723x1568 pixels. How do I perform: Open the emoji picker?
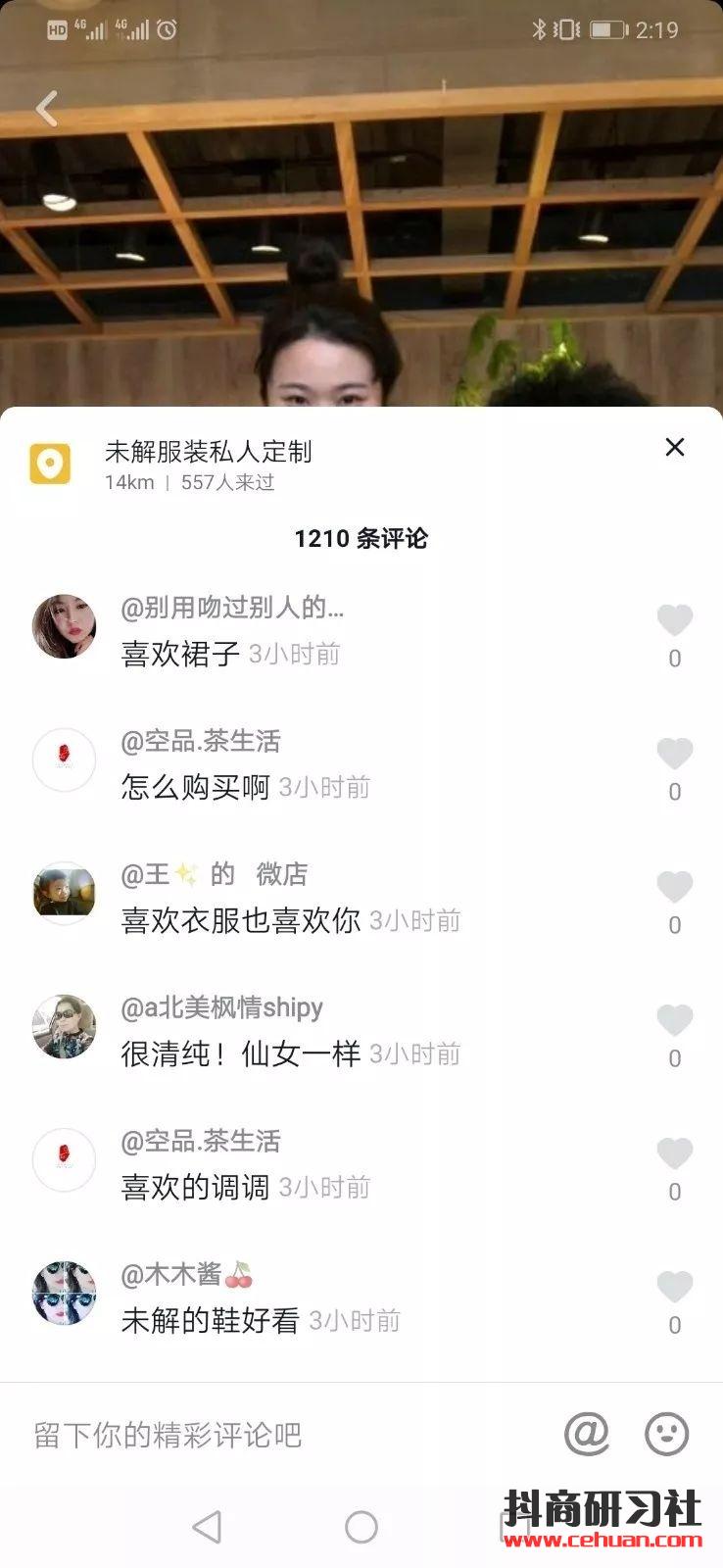tap(666, 1434)
